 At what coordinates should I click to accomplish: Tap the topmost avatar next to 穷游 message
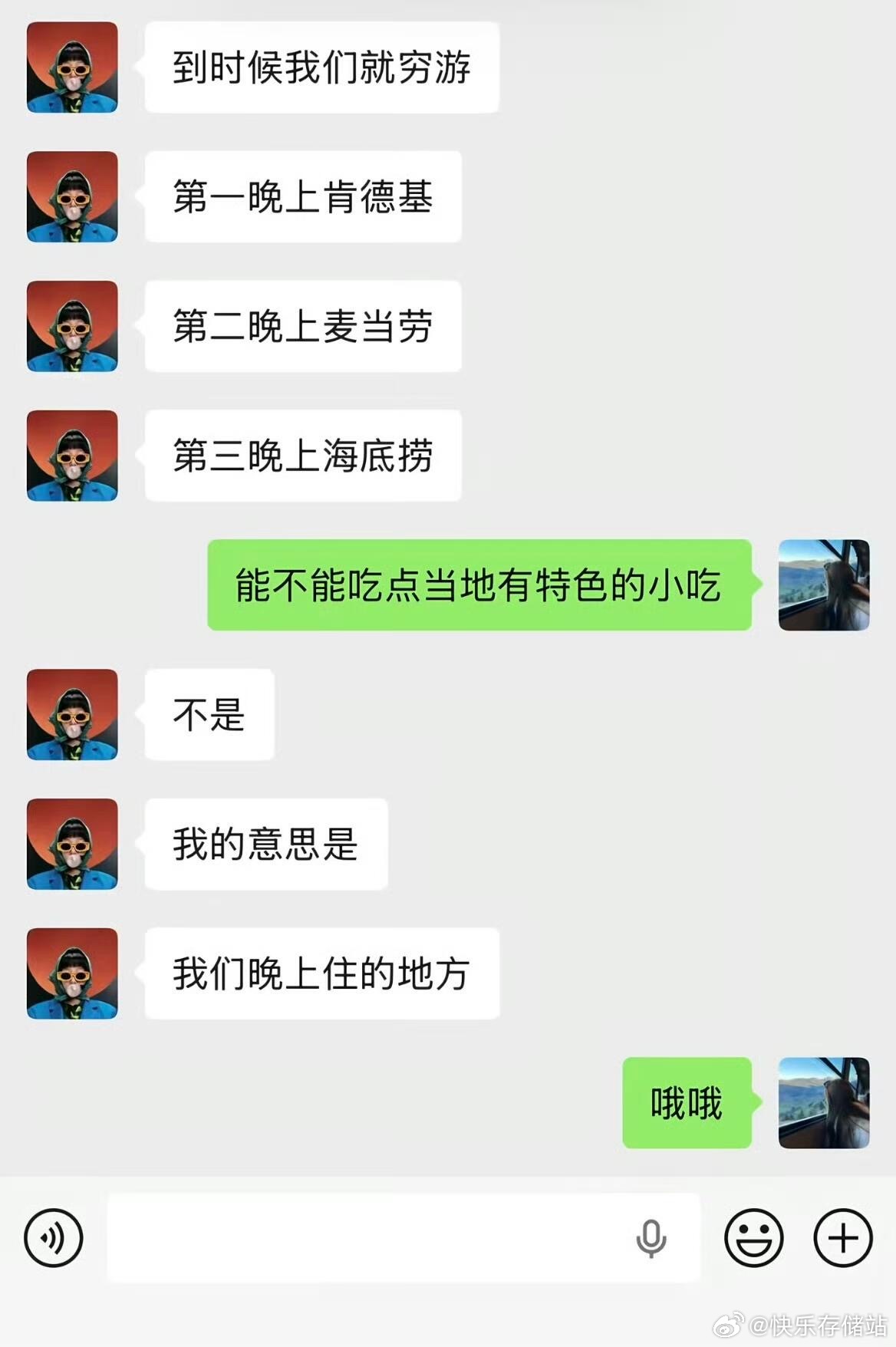point(71,69)
